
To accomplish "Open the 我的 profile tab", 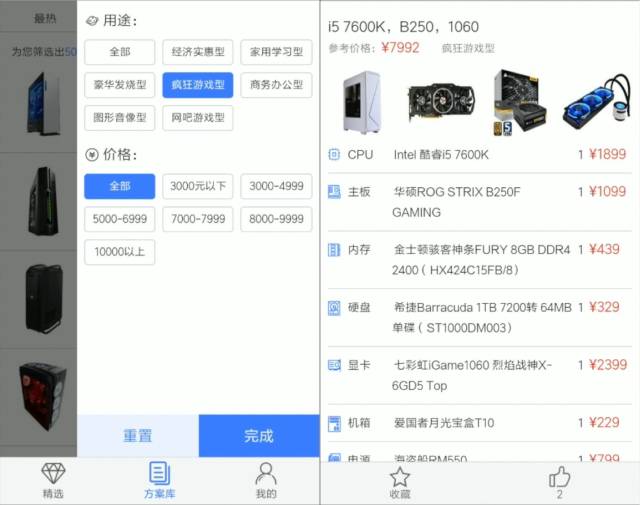I will tap(265, 480).
